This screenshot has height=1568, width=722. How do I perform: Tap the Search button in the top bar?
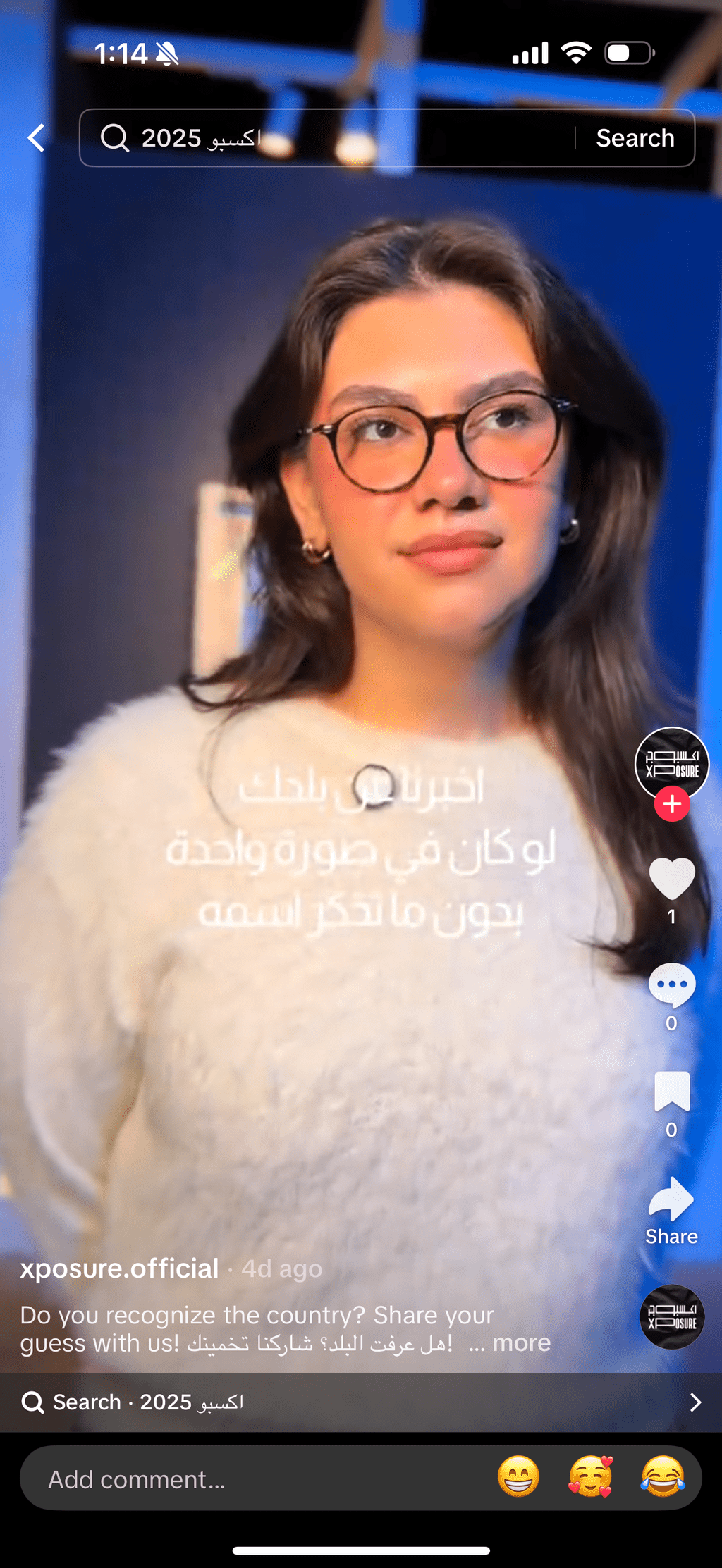(x=635, y=138)
